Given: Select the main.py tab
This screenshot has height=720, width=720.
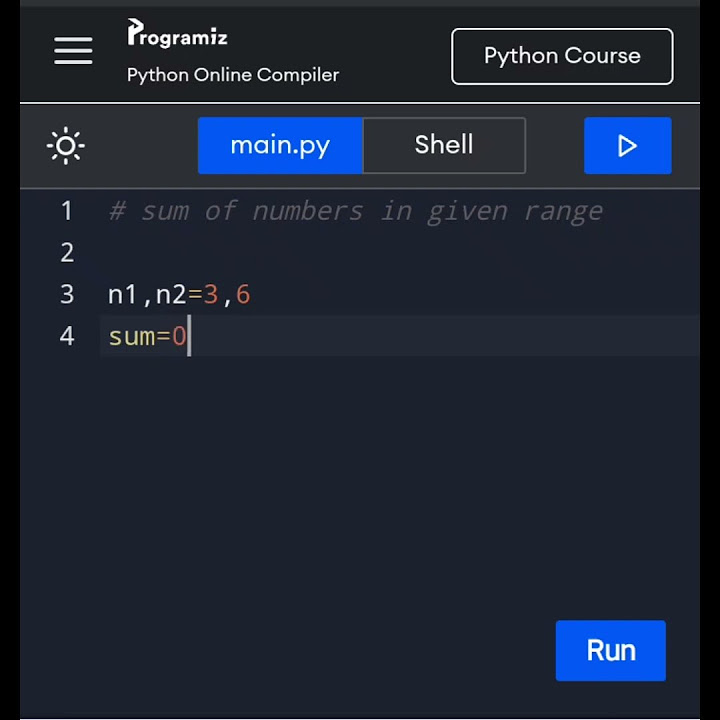Looking at the screenshot, I should point(280,145).
